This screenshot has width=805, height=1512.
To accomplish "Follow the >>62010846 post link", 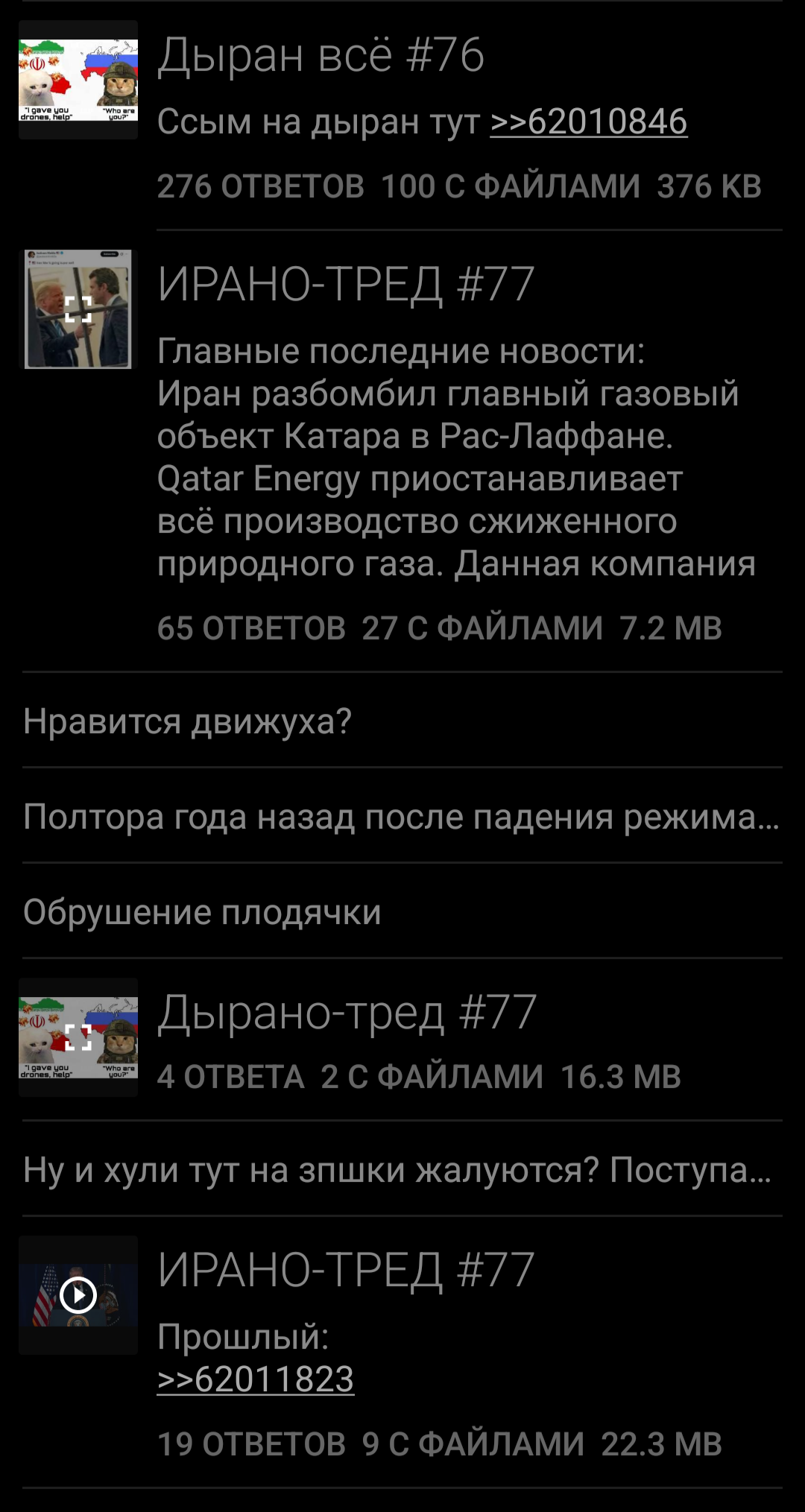I will coord(588,121).
